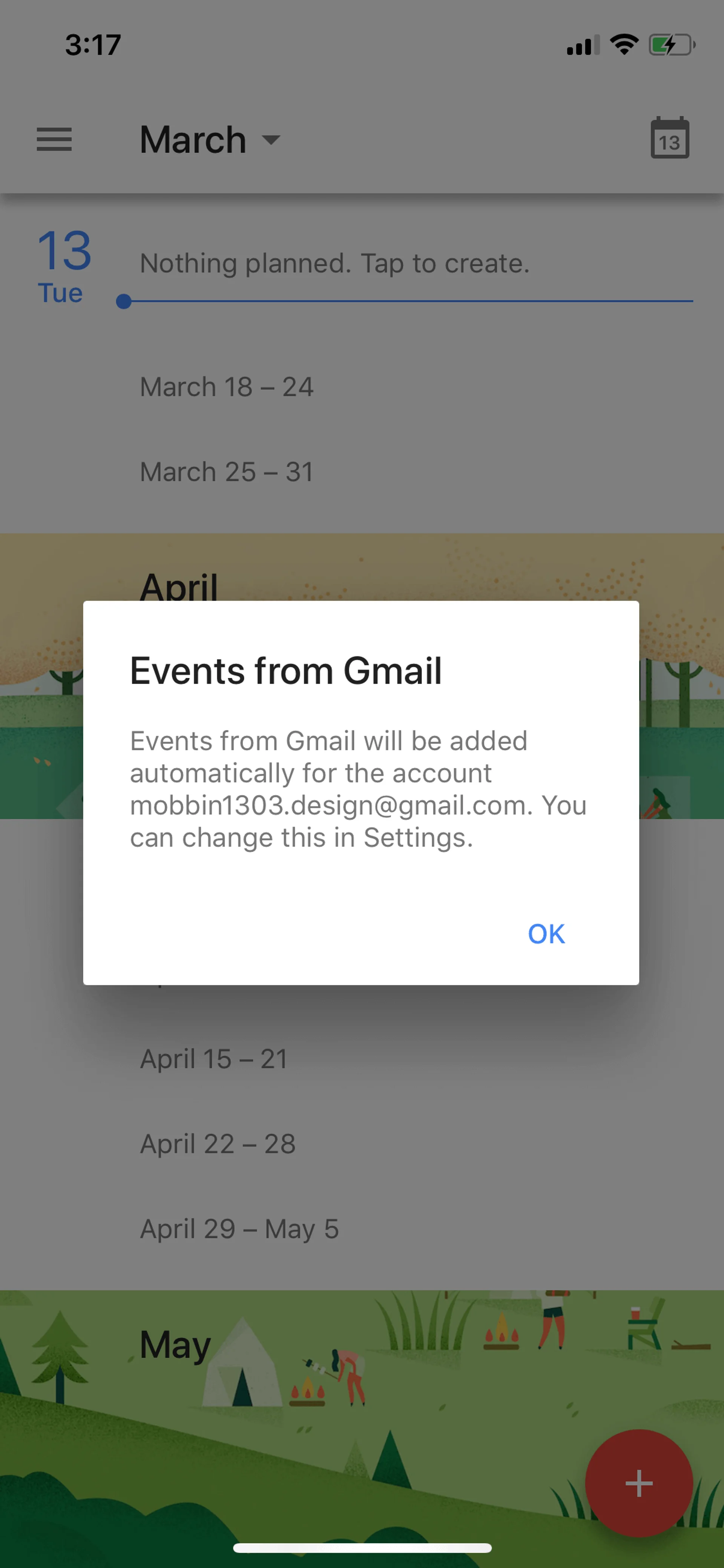Expand the March month dropdown
724x1568 pixels.
click(x=210, y=140)
